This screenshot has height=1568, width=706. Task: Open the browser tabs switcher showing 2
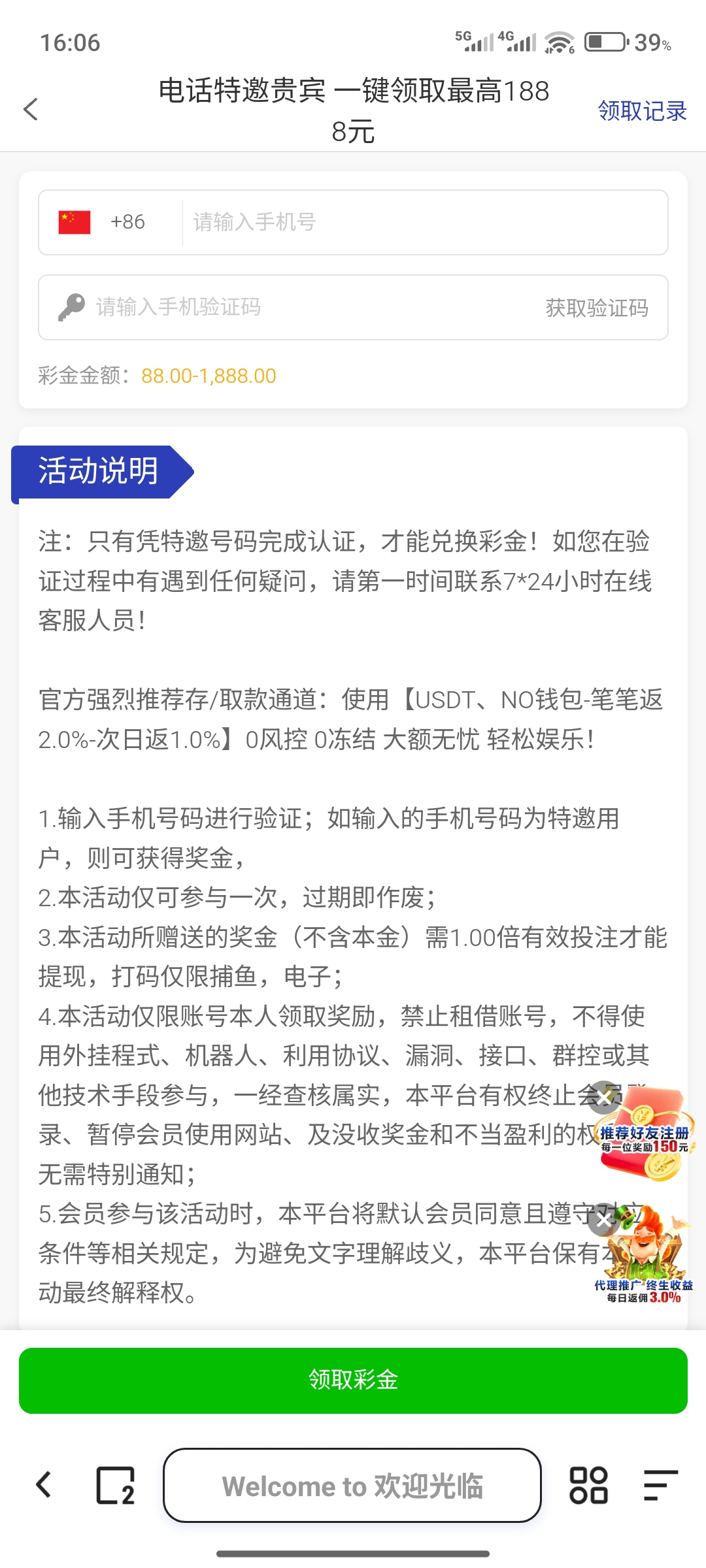pos(115,1485)
